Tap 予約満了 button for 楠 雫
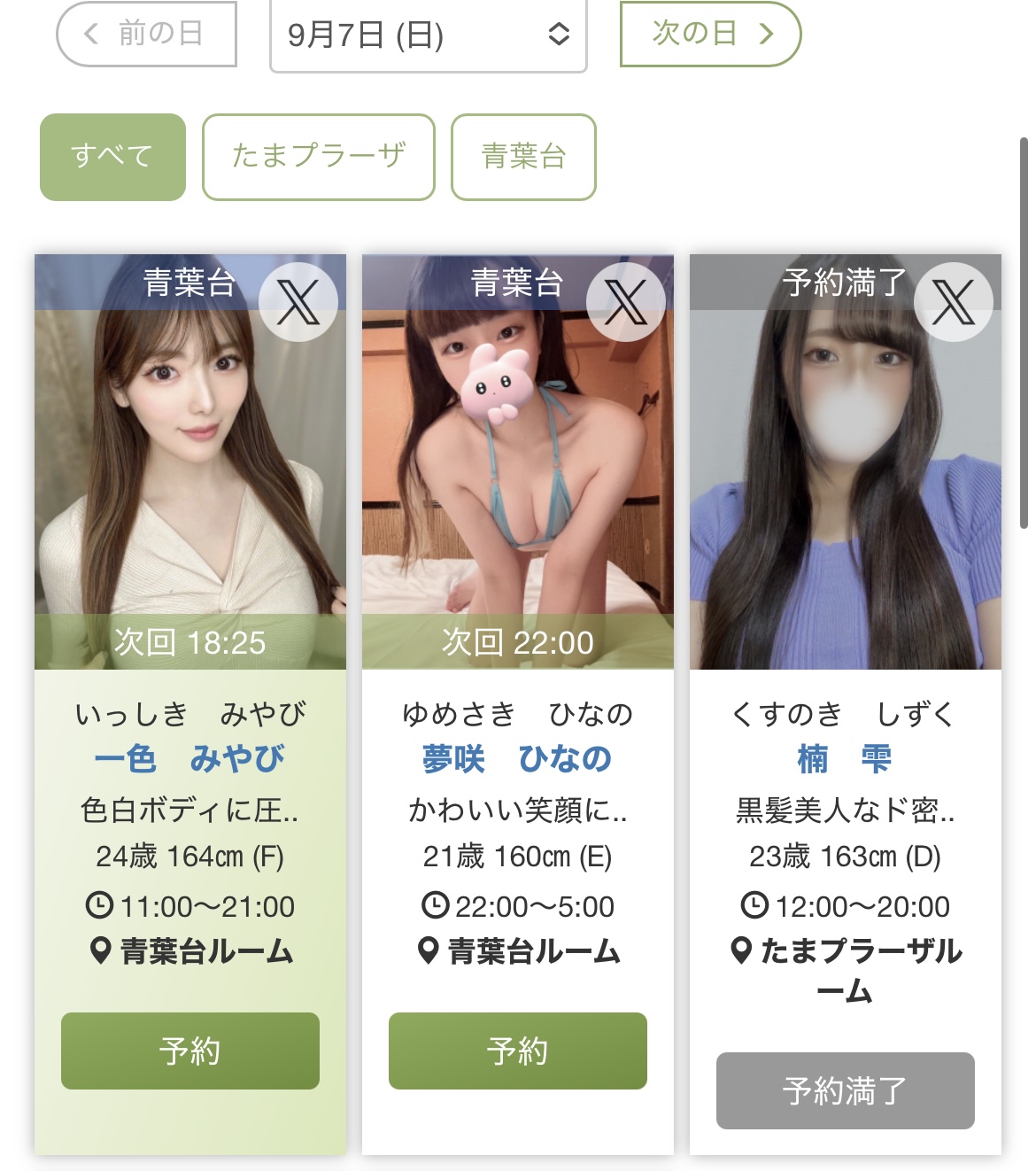 845,1090
